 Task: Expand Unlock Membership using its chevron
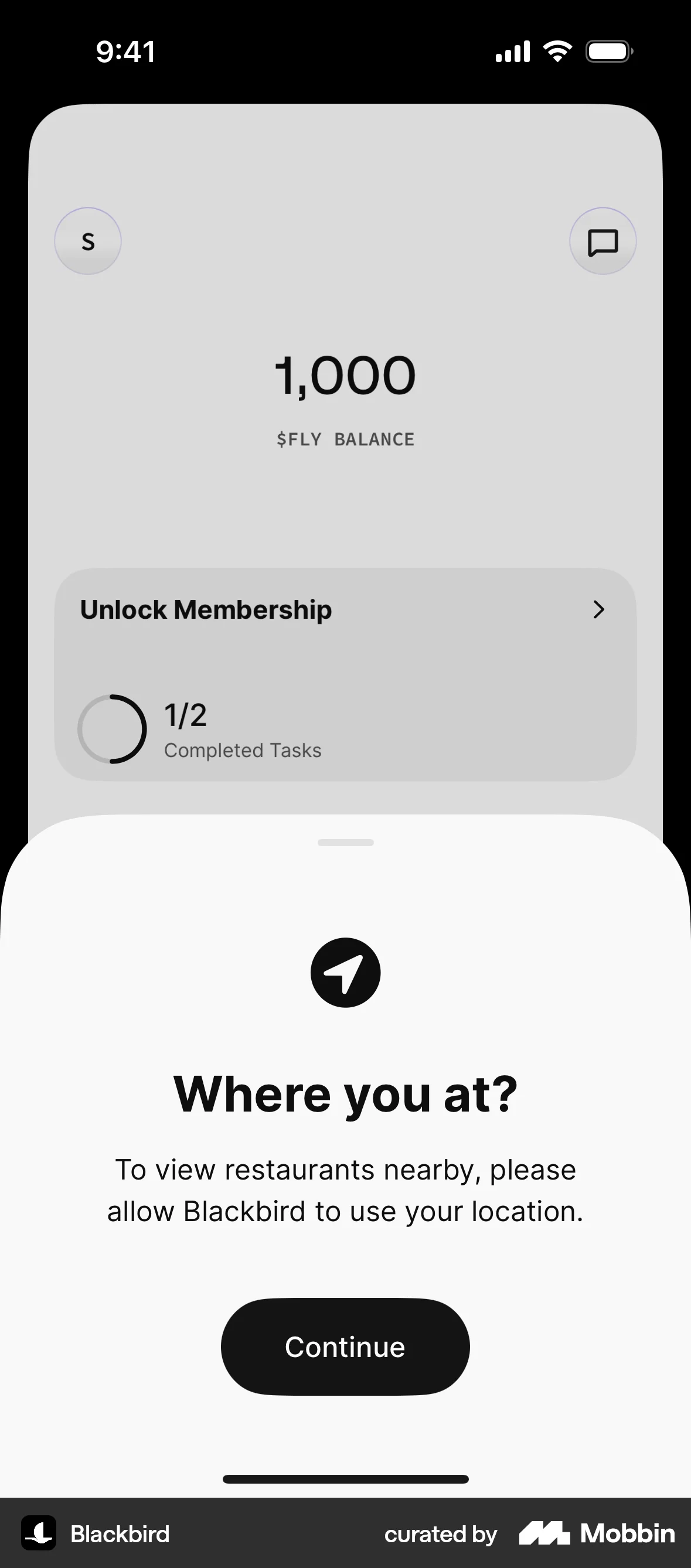tap(598, 609)
